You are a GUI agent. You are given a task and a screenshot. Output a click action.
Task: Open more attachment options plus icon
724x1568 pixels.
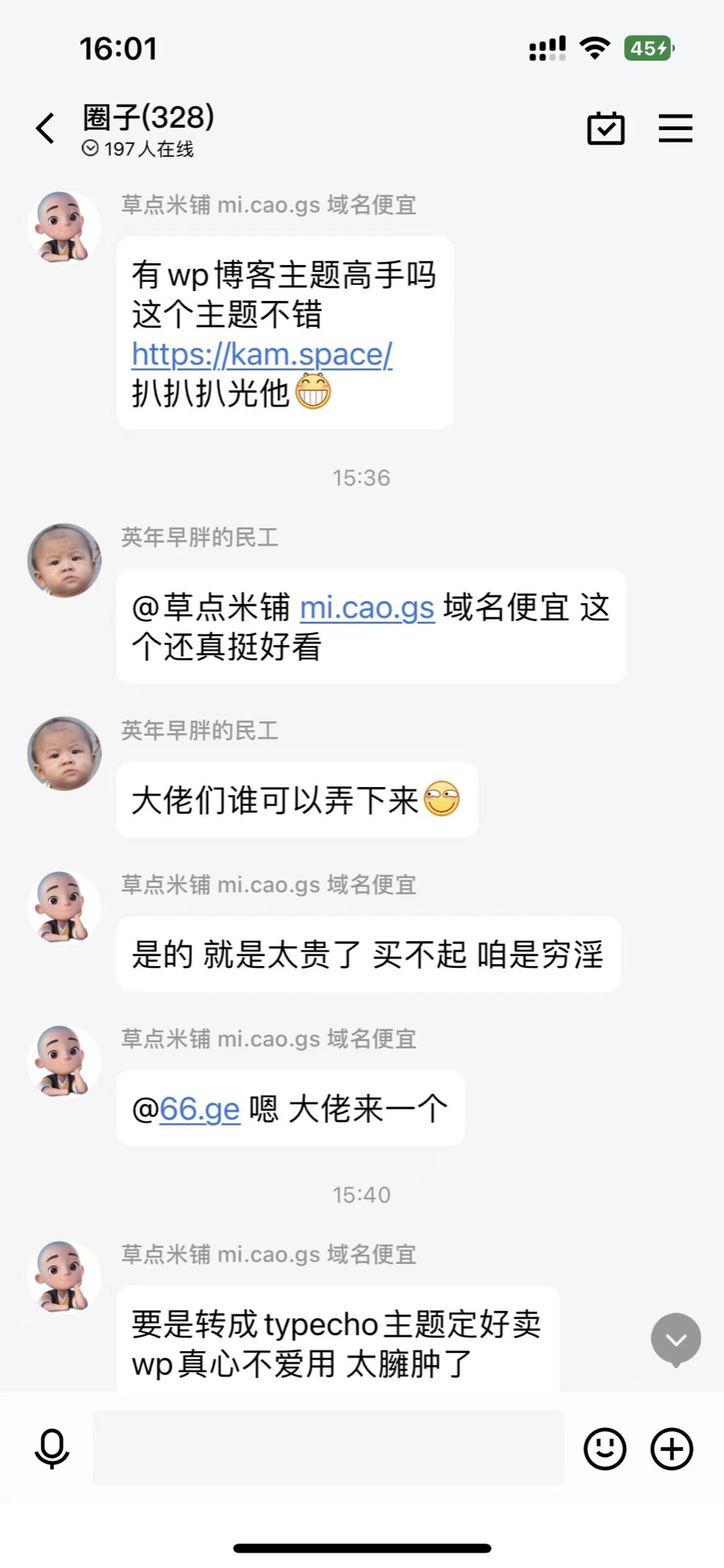point(672,1449)
